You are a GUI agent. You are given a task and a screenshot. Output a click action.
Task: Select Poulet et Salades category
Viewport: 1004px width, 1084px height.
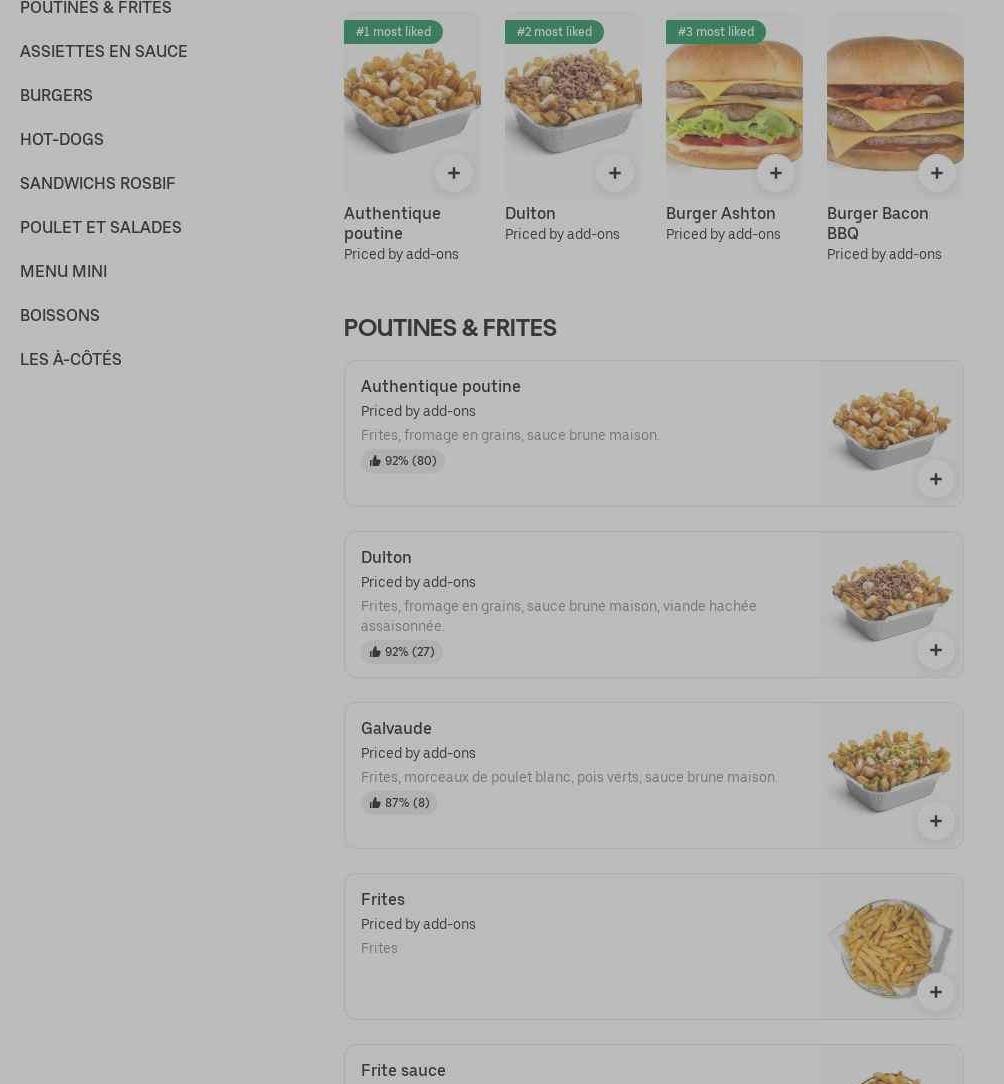pyautogui.click(x=100, y=227)
